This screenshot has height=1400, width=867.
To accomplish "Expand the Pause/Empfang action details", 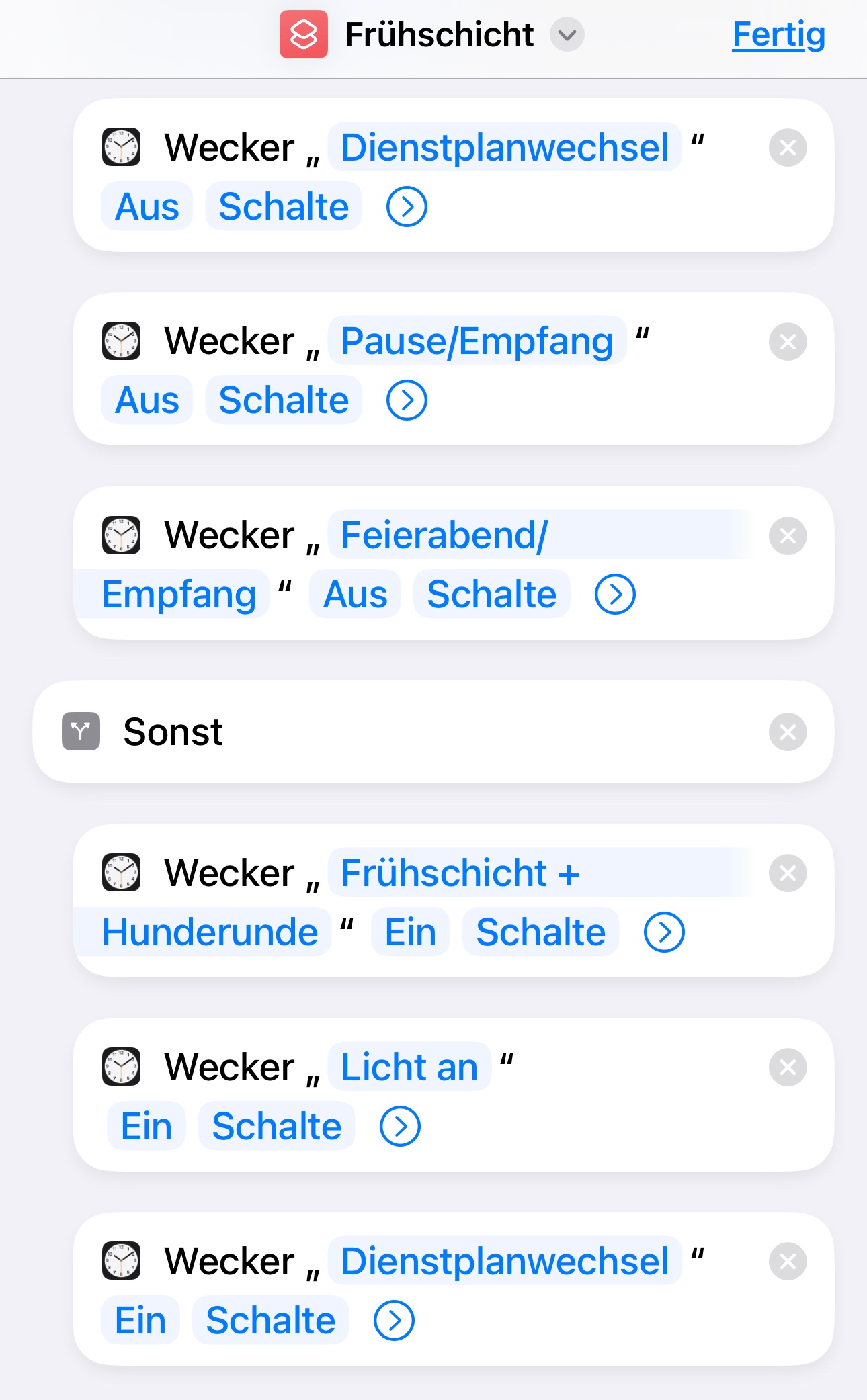I will pyautogui.click(x=407, y=400).
